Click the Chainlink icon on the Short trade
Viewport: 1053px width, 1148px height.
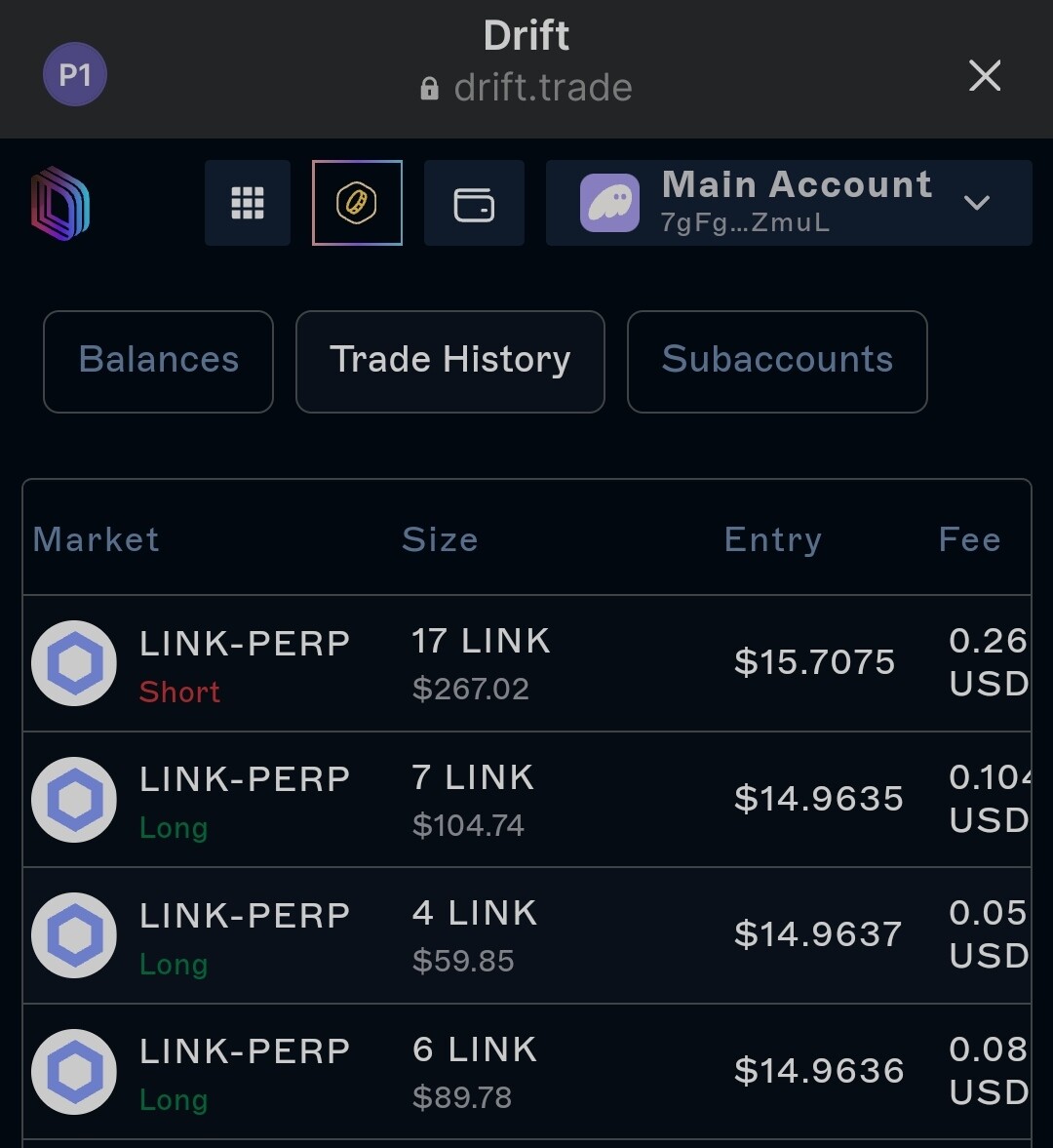(74, 663)
